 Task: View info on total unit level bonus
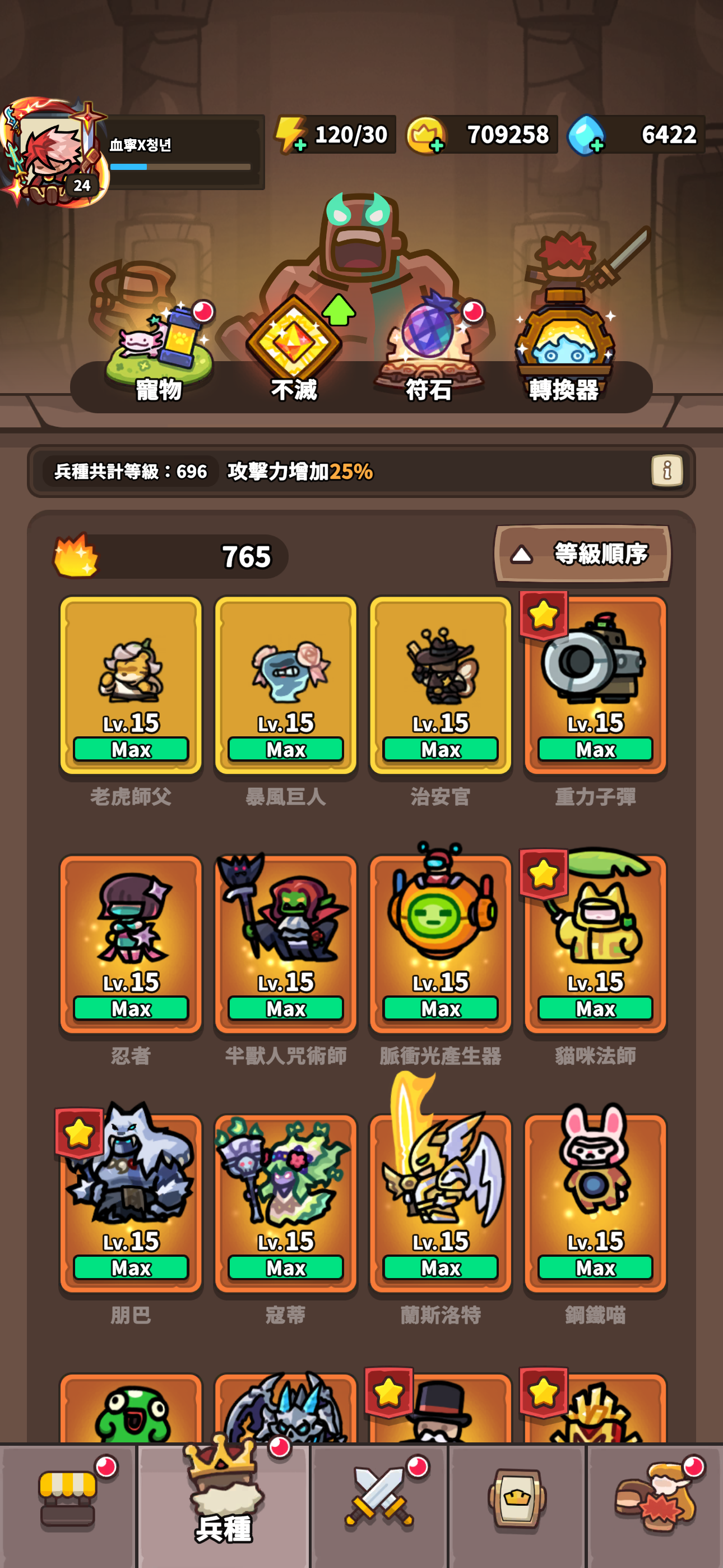[x=667, y=471]
